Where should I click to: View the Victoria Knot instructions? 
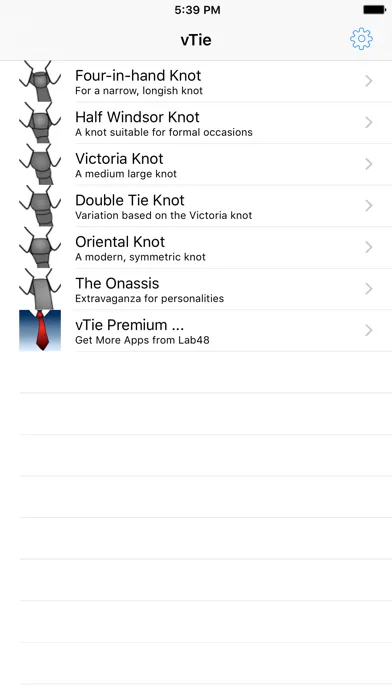click(x=196, y=165)
